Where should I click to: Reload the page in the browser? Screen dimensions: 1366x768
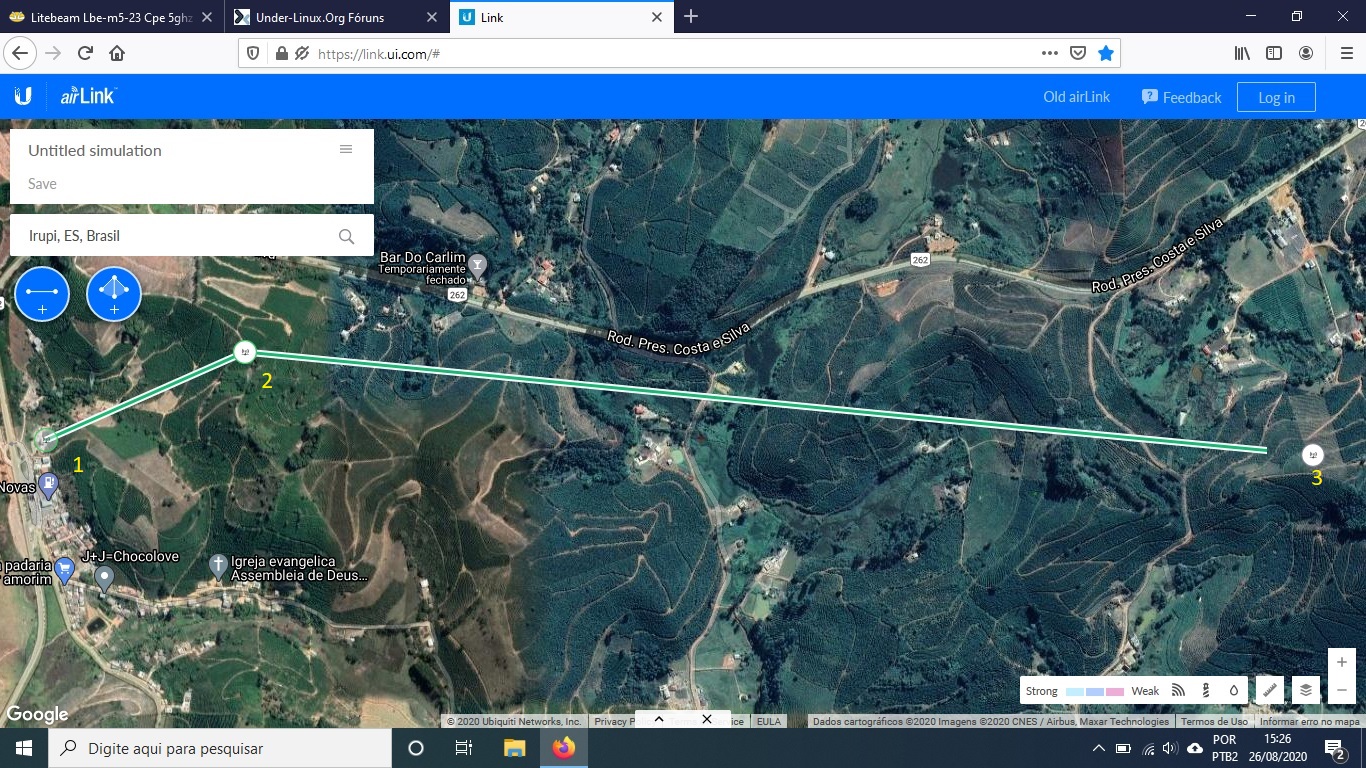85,53
